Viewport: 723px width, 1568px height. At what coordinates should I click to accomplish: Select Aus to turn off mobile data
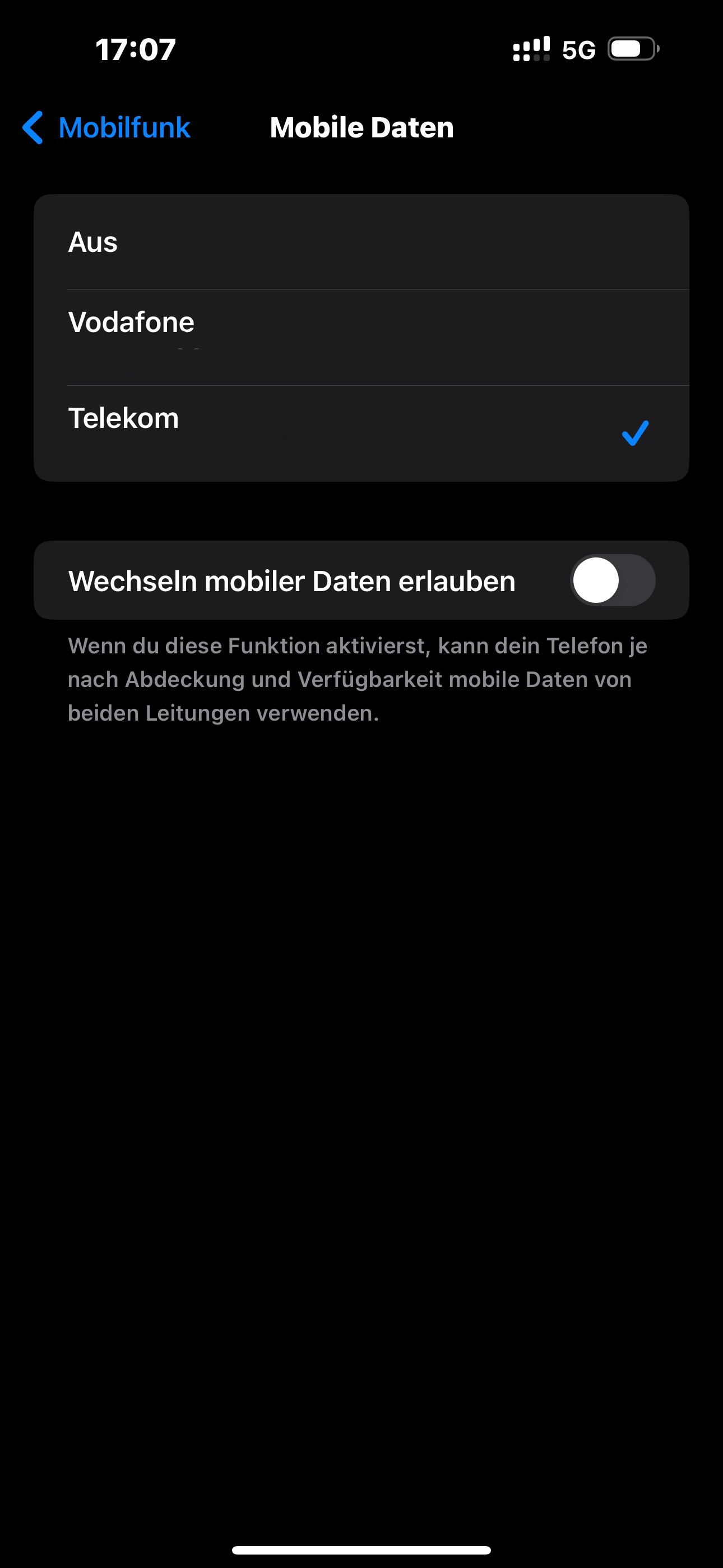360,242
